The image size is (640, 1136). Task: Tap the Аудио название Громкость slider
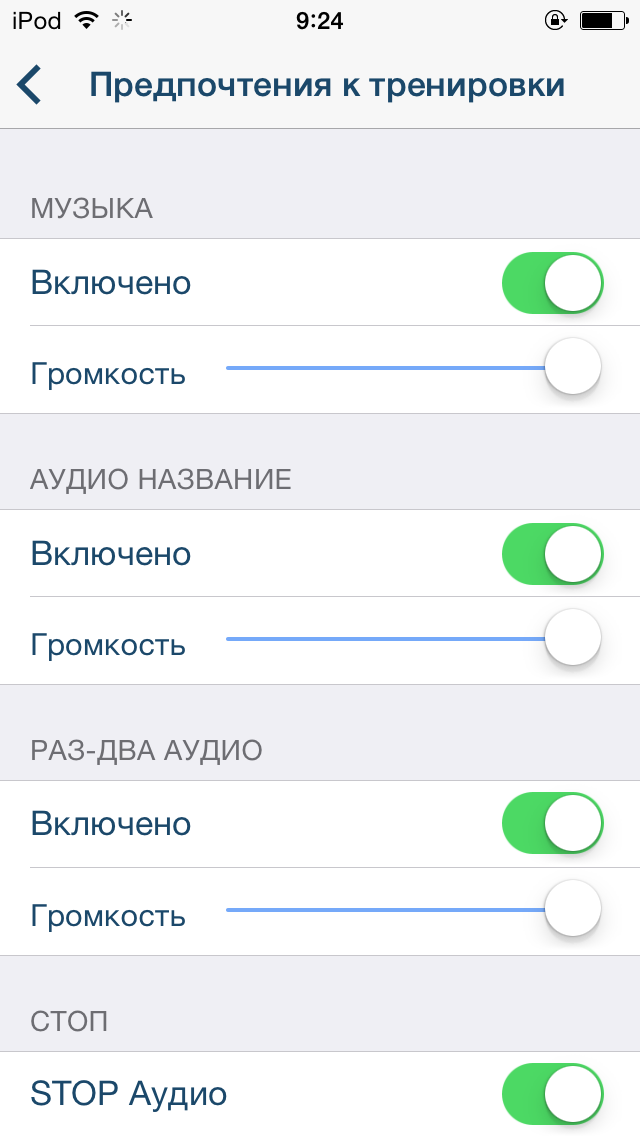point(400,638)
